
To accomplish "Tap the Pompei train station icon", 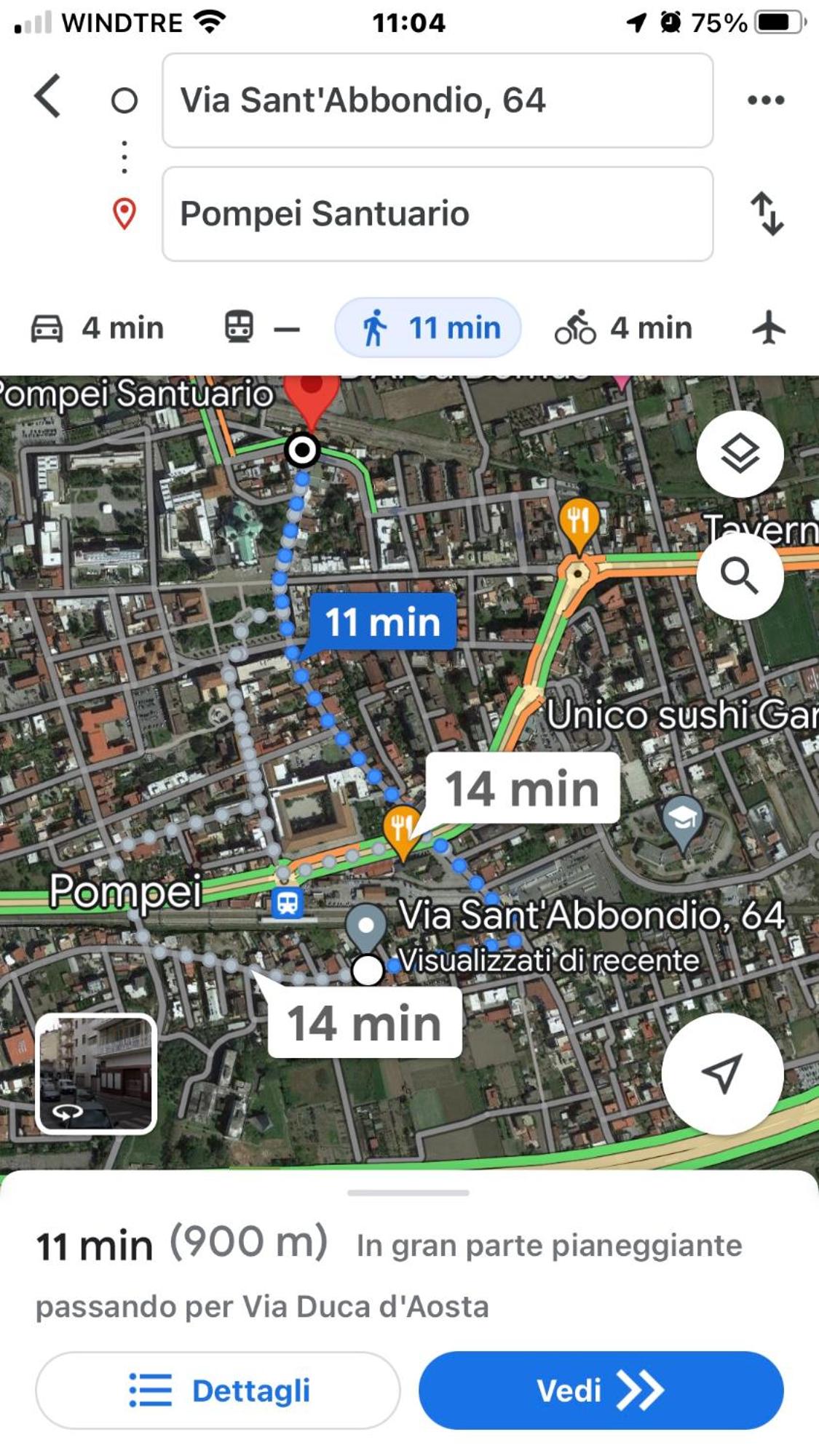I will click(288, 903).
